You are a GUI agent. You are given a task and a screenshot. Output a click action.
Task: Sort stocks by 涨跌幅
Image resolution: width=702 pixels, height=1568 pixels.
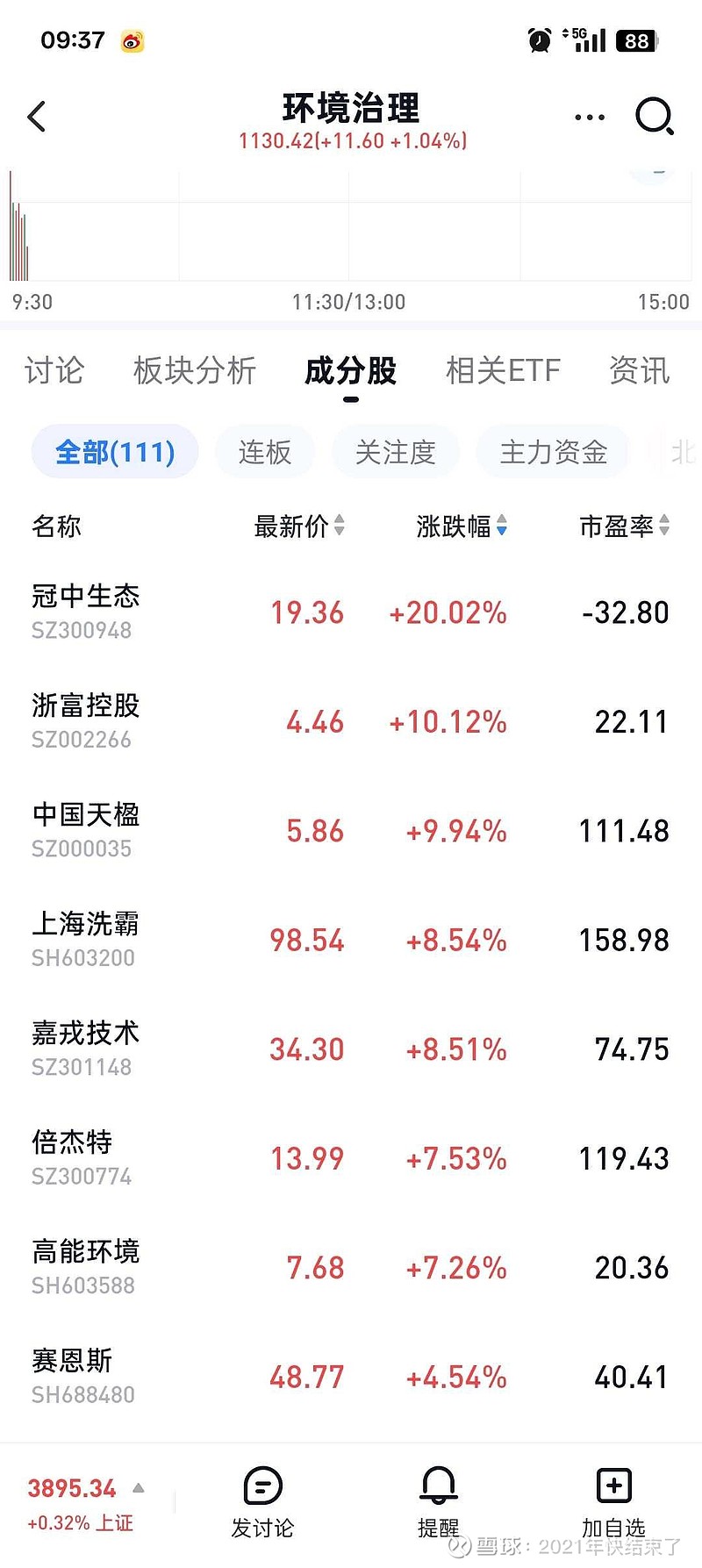(462, 526)
